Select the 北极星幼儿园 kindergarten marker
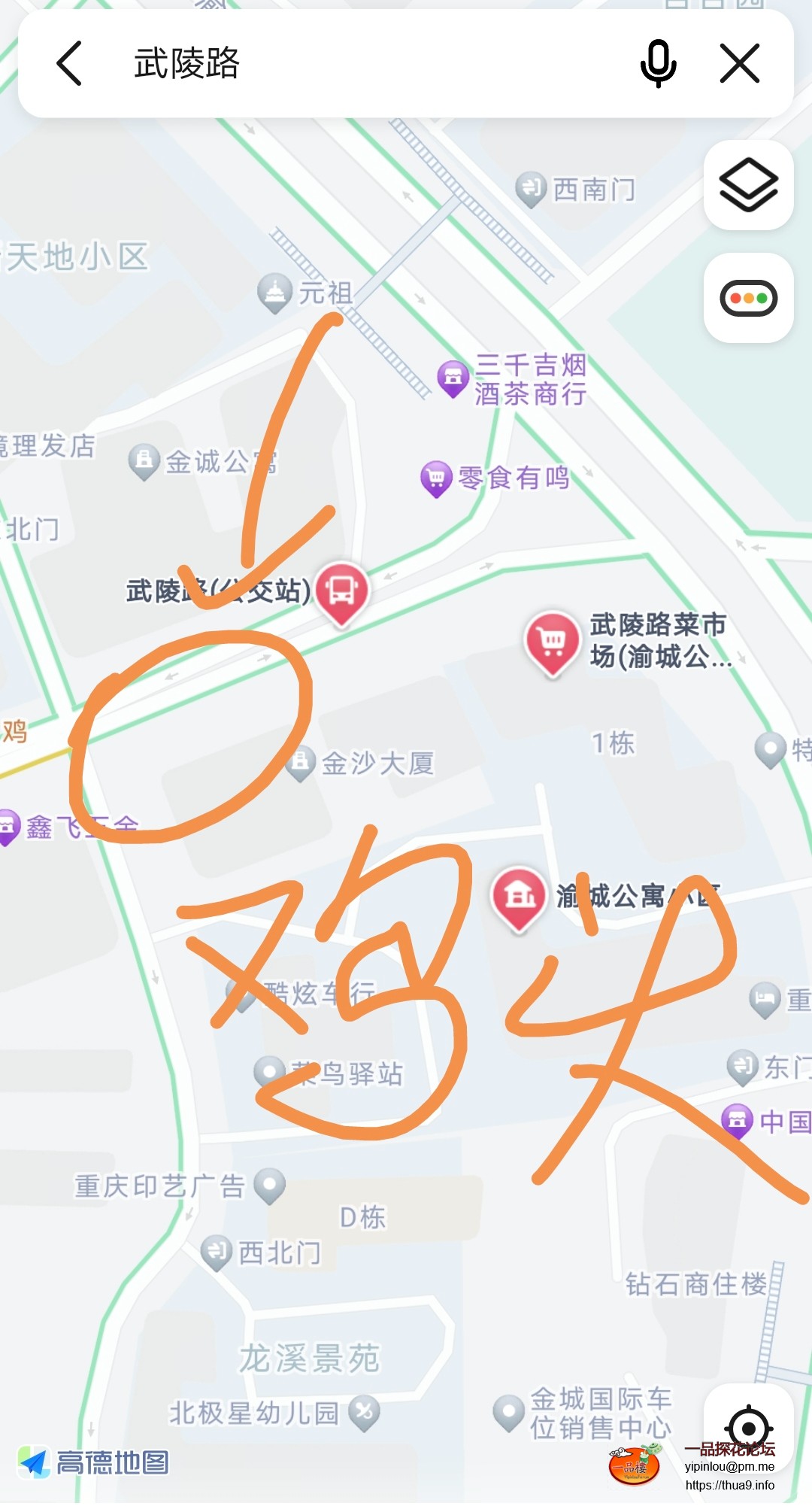 click(365, 1412)
